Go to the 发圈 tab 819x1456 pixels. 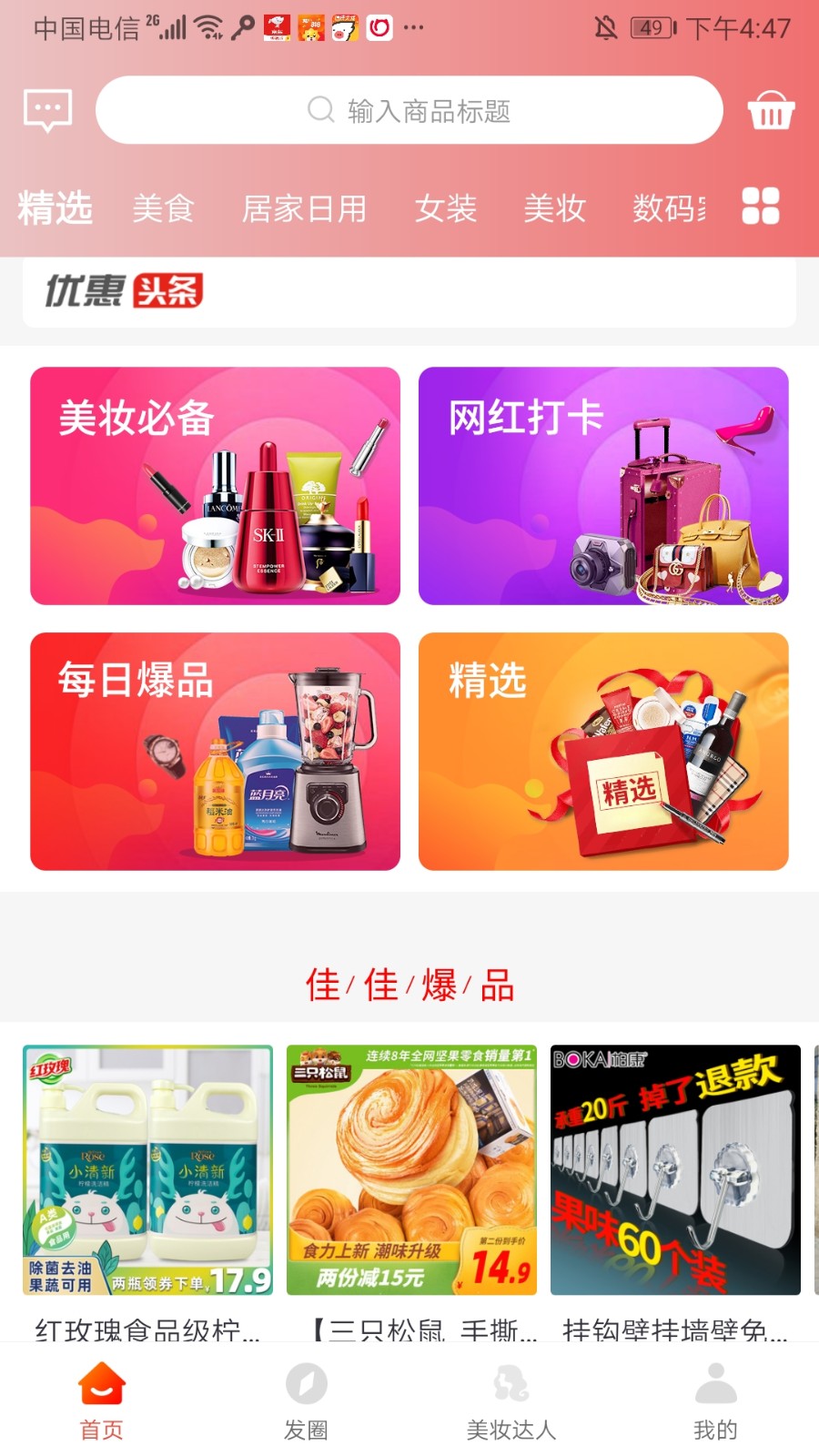(306, 1401)
